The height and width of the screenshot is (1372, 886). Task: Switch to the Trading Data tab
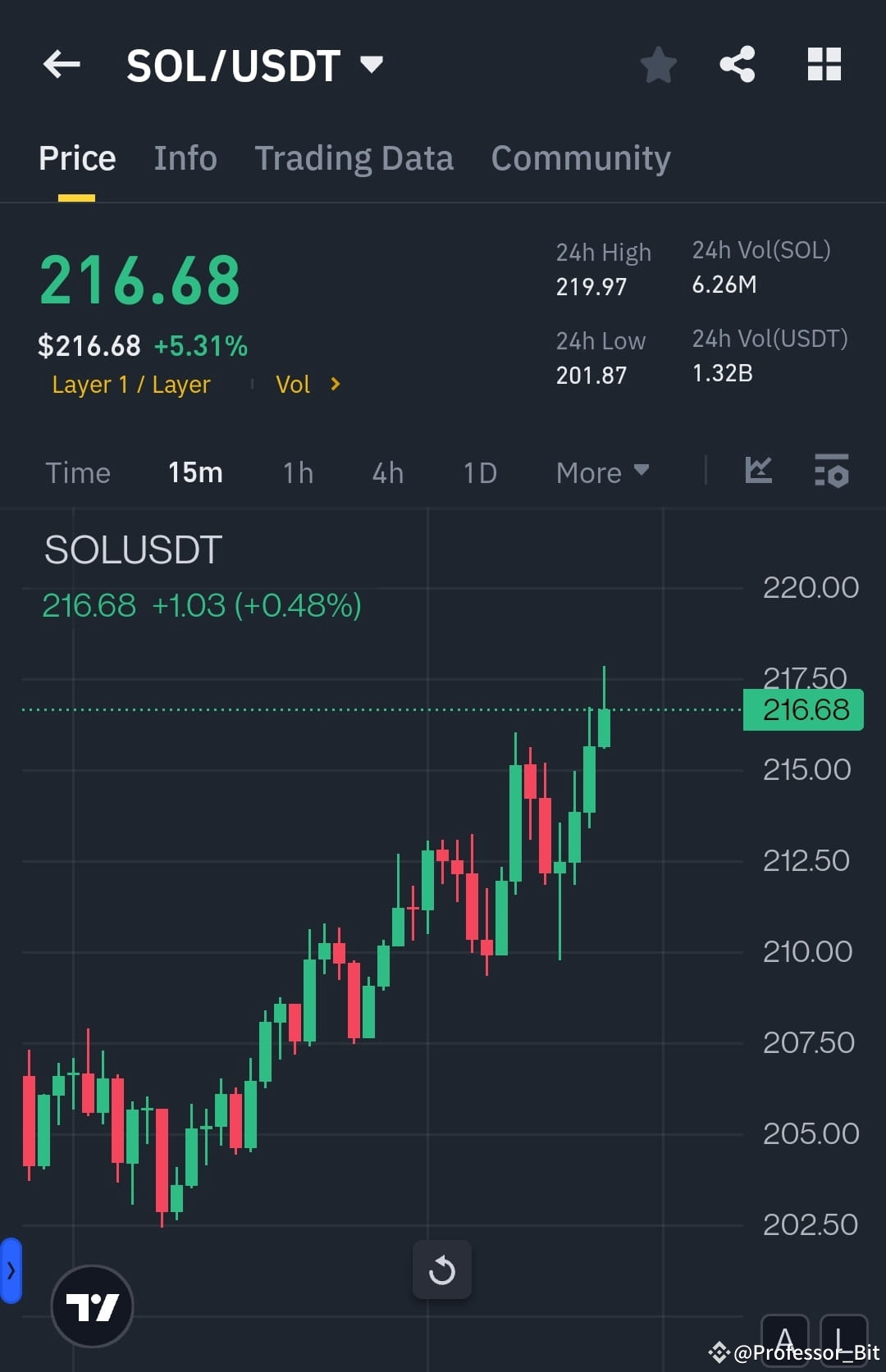click(354, 157)
